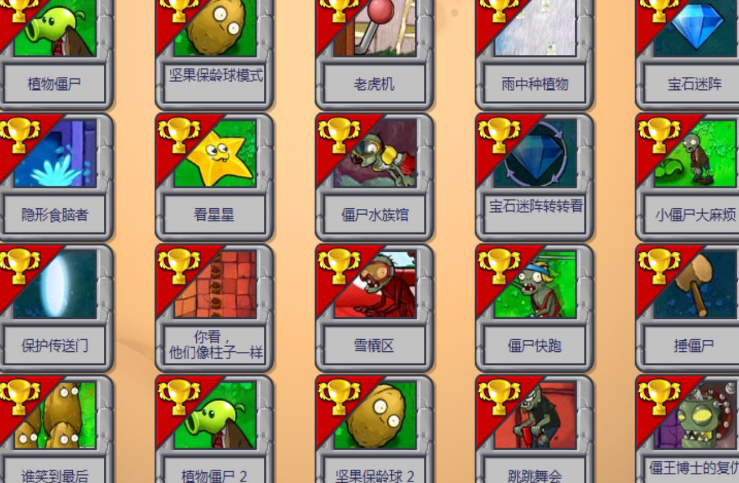Play the 老虎机 mini-game
Viewport: 739px width, 483px height.
pyautogui.click(x=375, y=50)
